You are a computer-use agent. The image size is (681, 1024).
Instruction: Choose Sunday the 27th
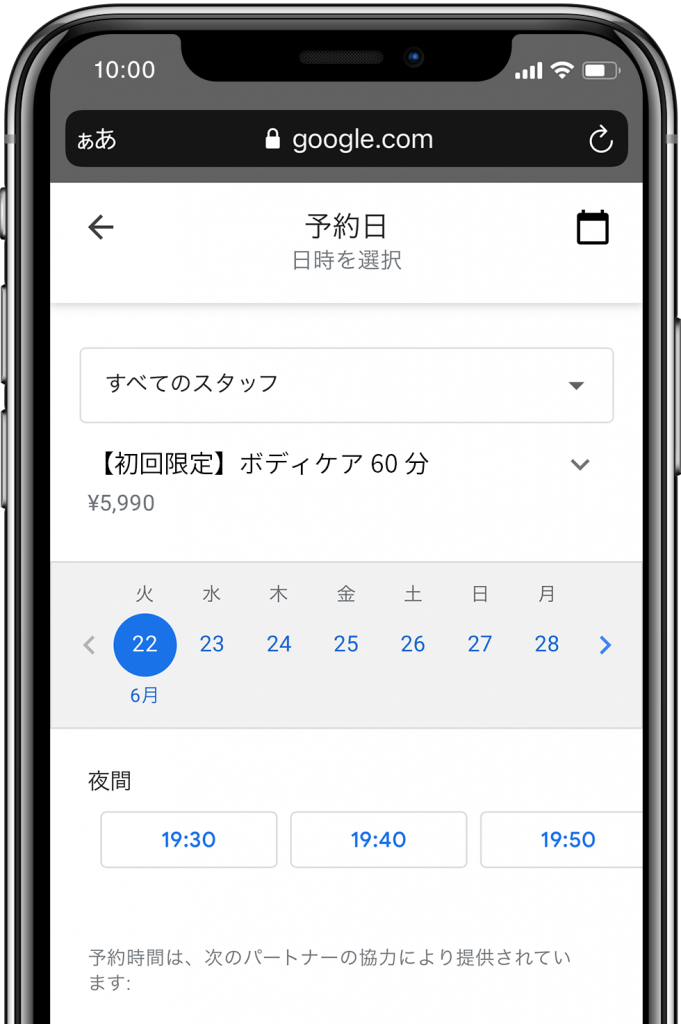pyautogui.click(x=480, y=644)
